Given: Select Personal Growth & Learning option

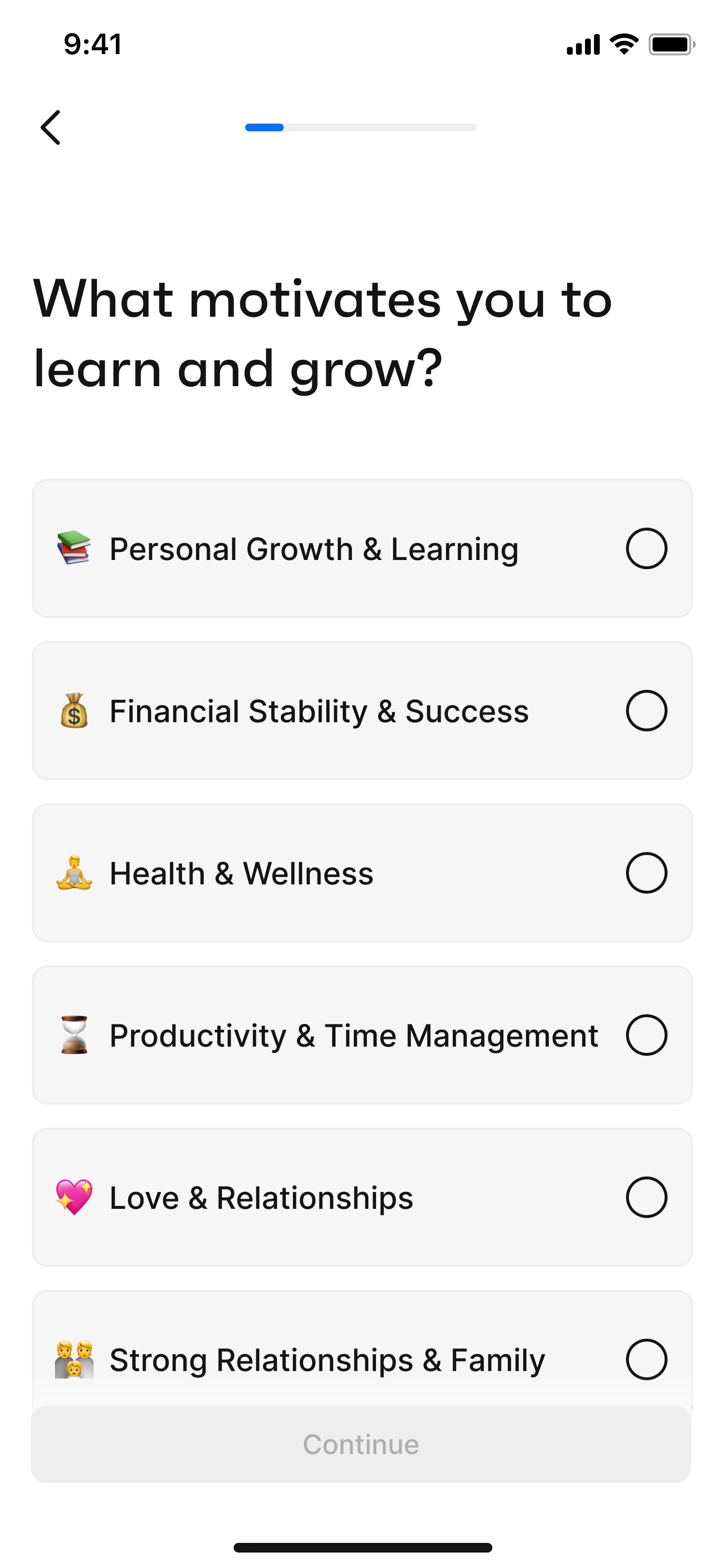Looking at the screenshot, I should pyautogui.click(x=362, y=548).
